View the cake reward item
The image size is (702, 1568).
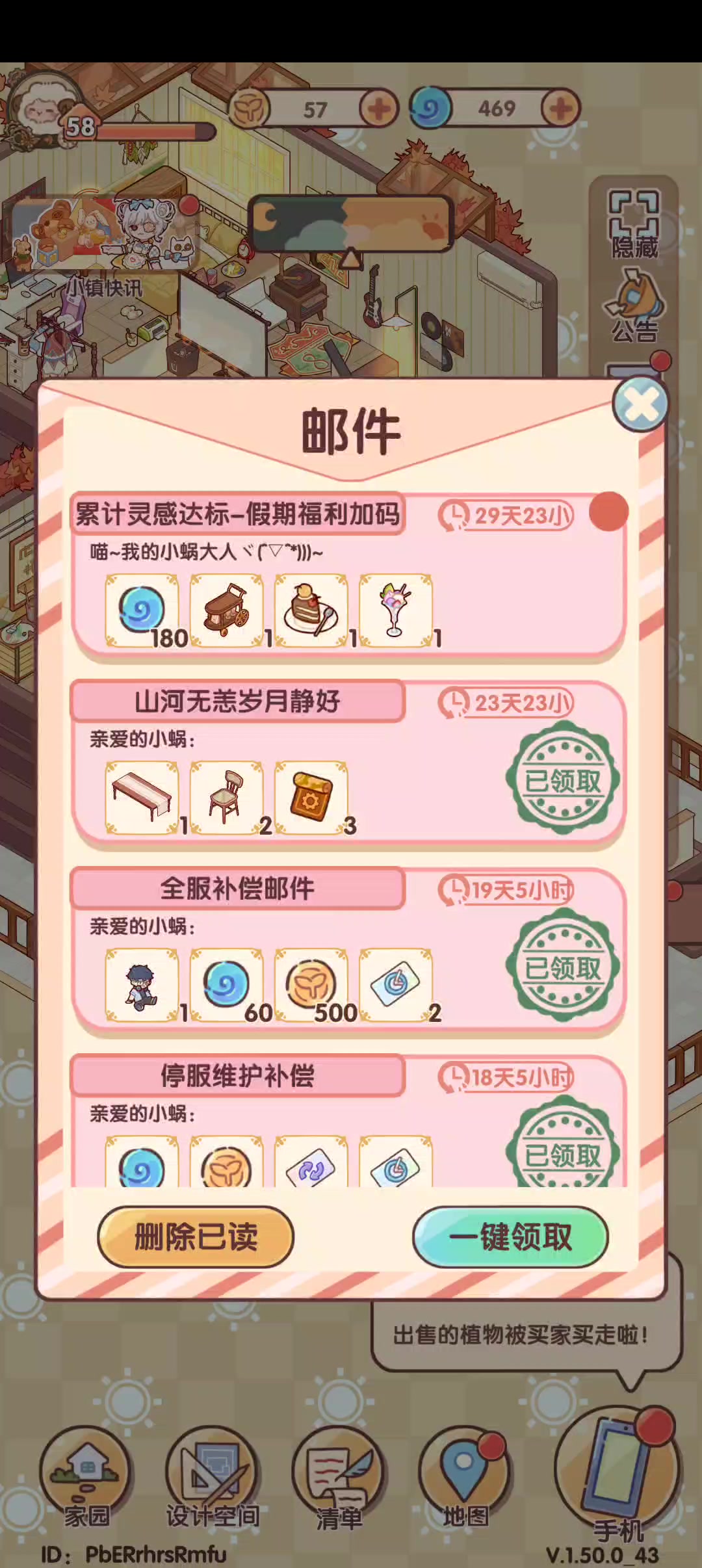point(311,610)
